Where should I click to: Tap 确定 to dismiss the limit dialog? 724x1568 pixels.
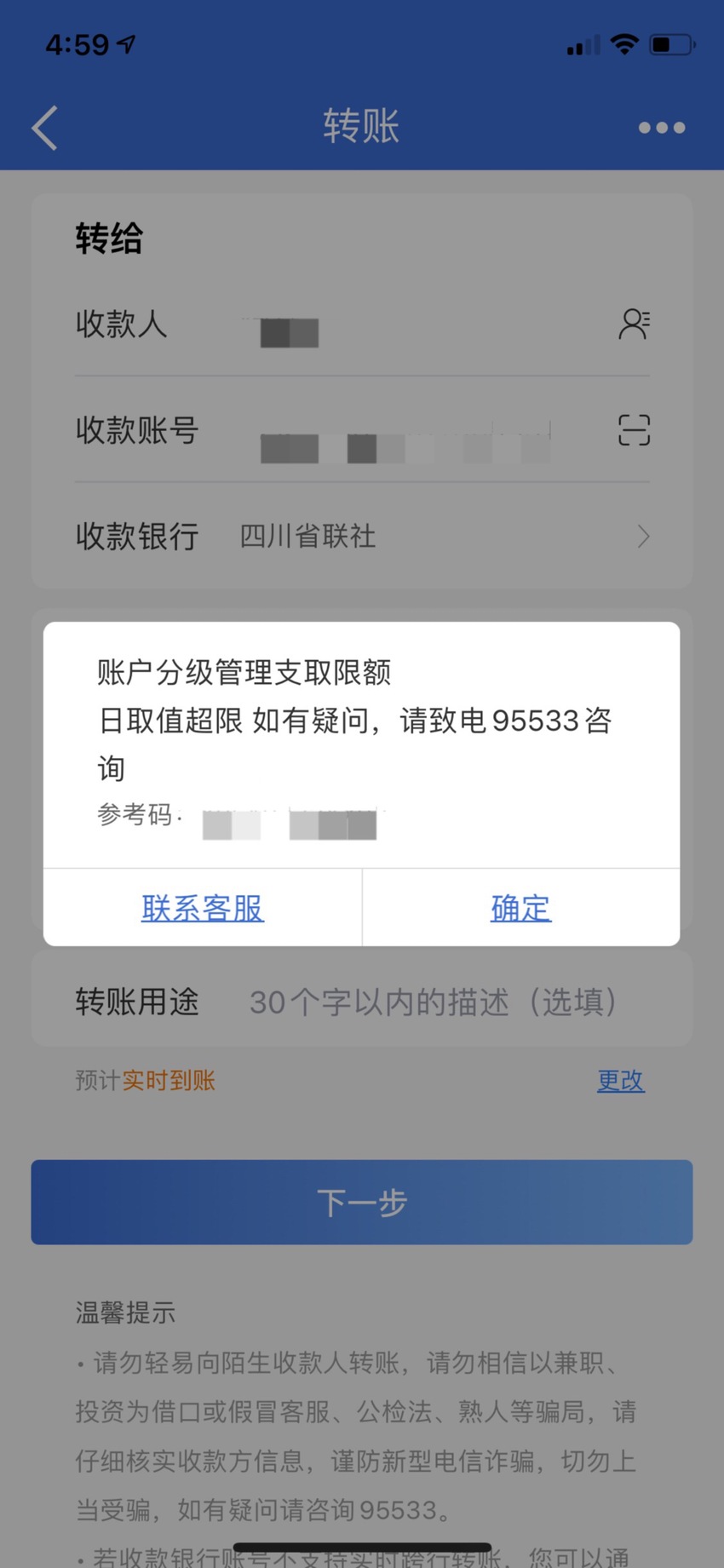[x=520, y=908]
